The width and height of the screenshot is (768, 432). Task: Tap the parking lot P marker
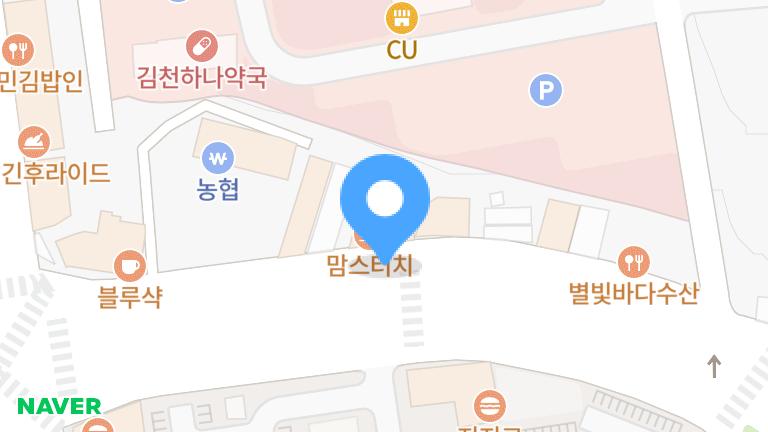pos(545,91)
